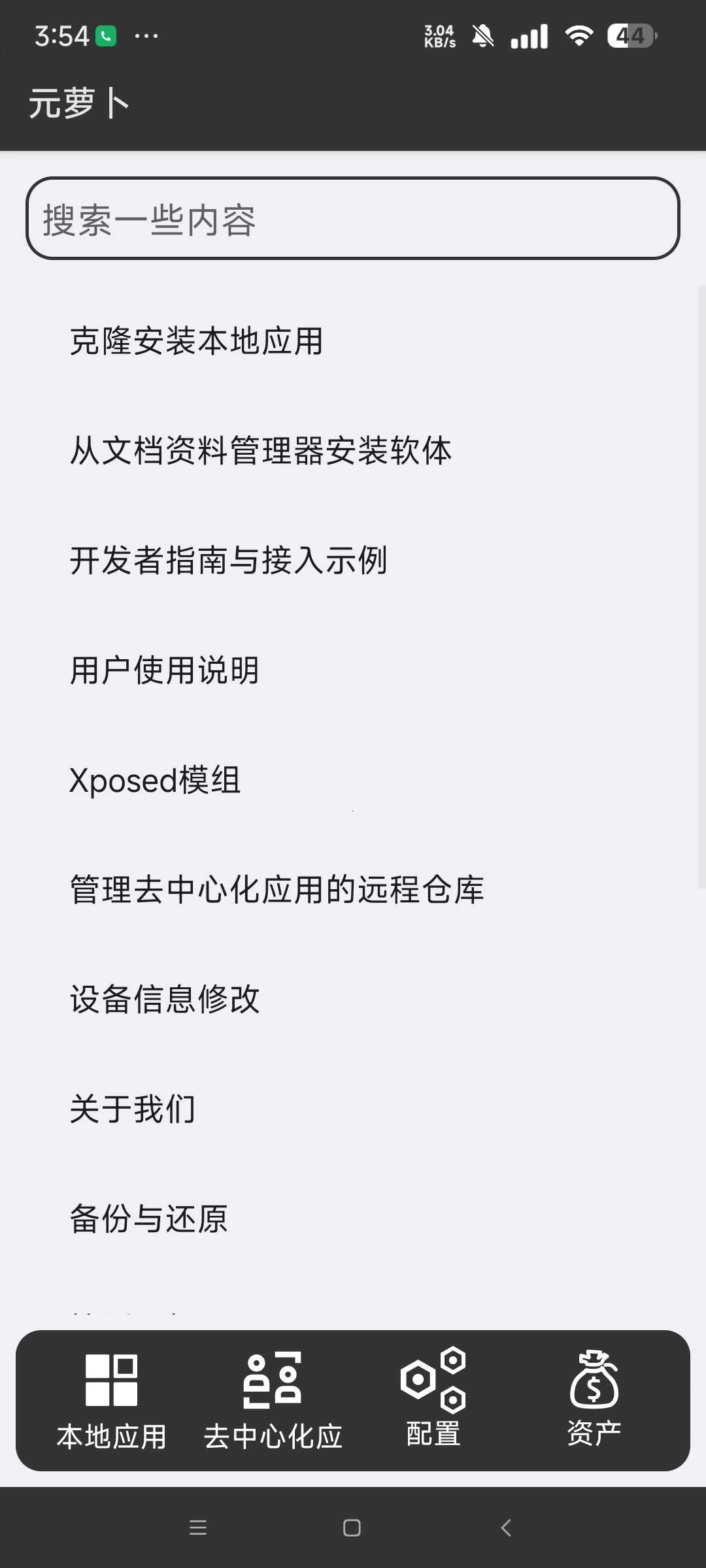The image size is (706, 1568).
Task: View 用户使用说明
Action: click(x=353, y=670)
